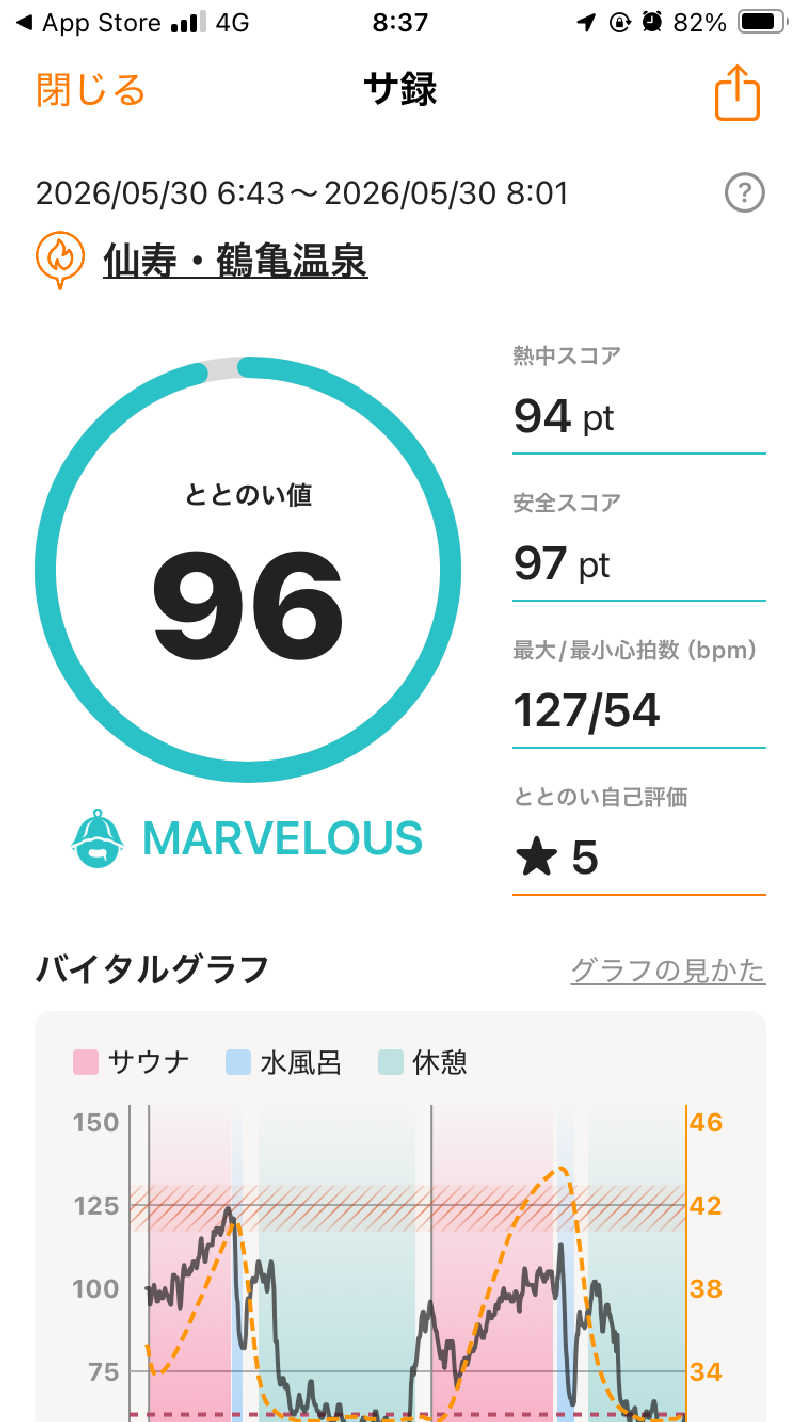Tap 閉じる to close this record
Screen dimensions: 800x1422
click(x=91, y=90)
